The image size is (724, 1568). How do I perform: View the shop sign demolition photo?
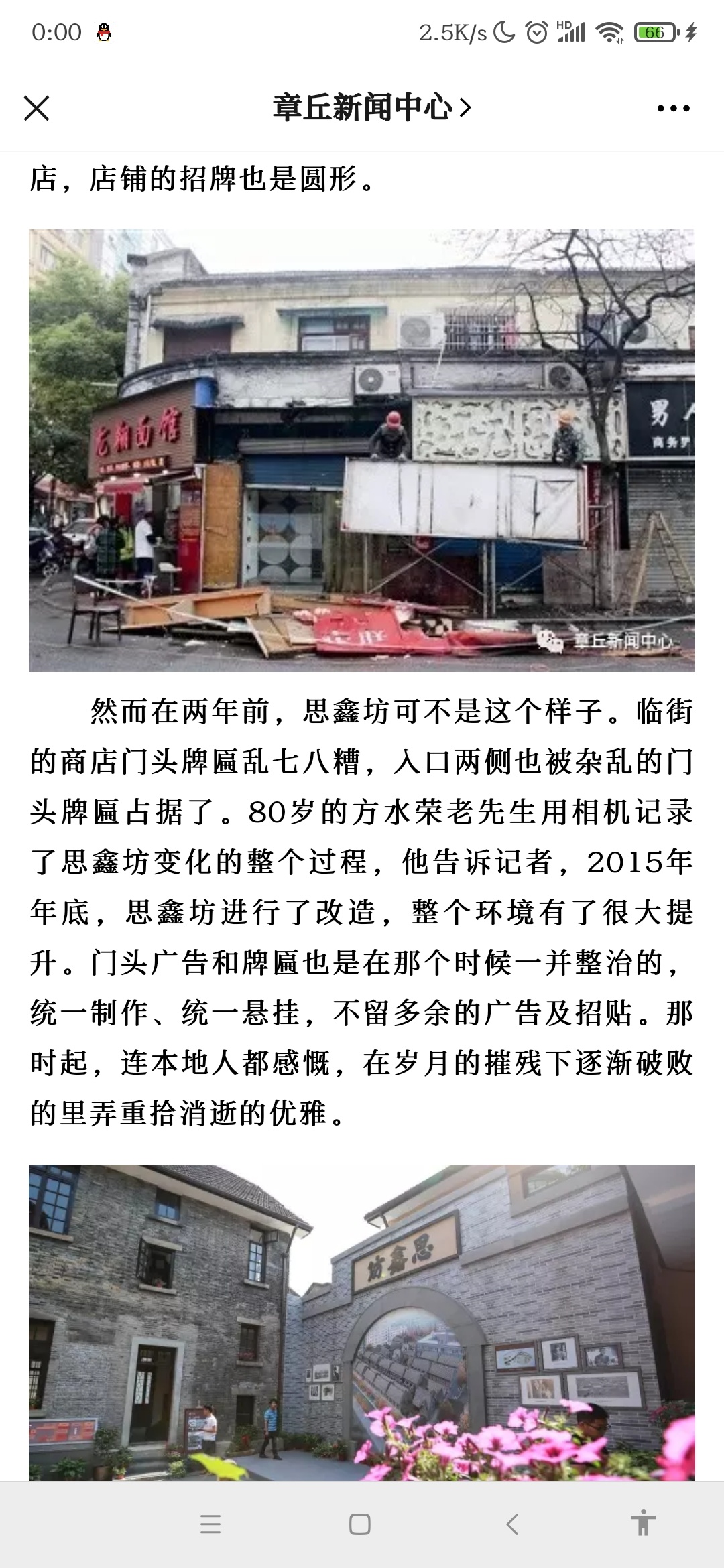coord(362,450)
